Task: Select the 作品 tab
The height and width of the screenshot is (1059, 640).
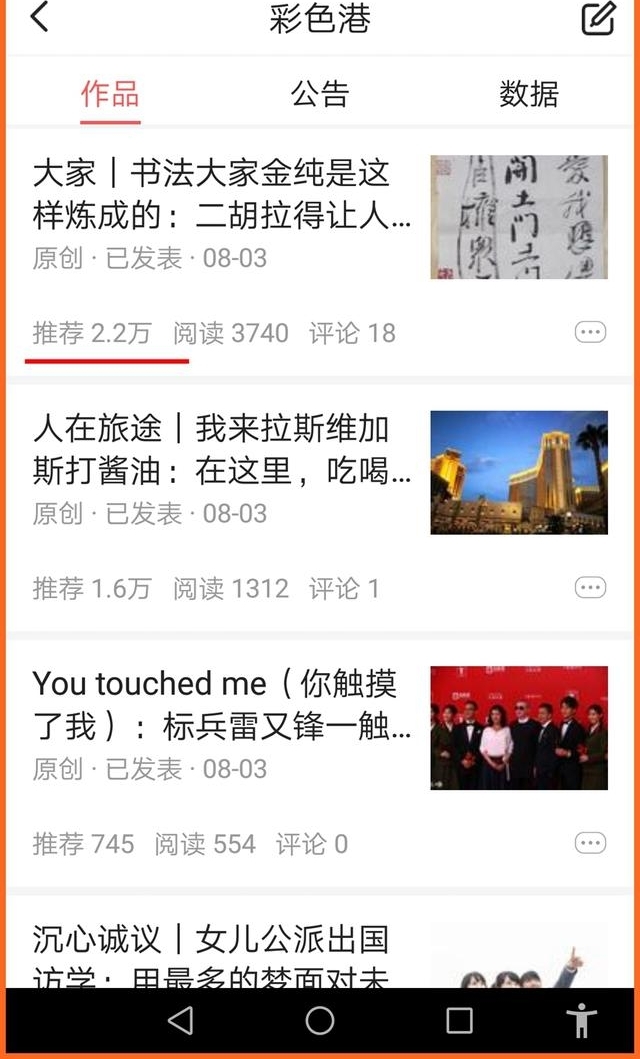Action: coord(110,94)
